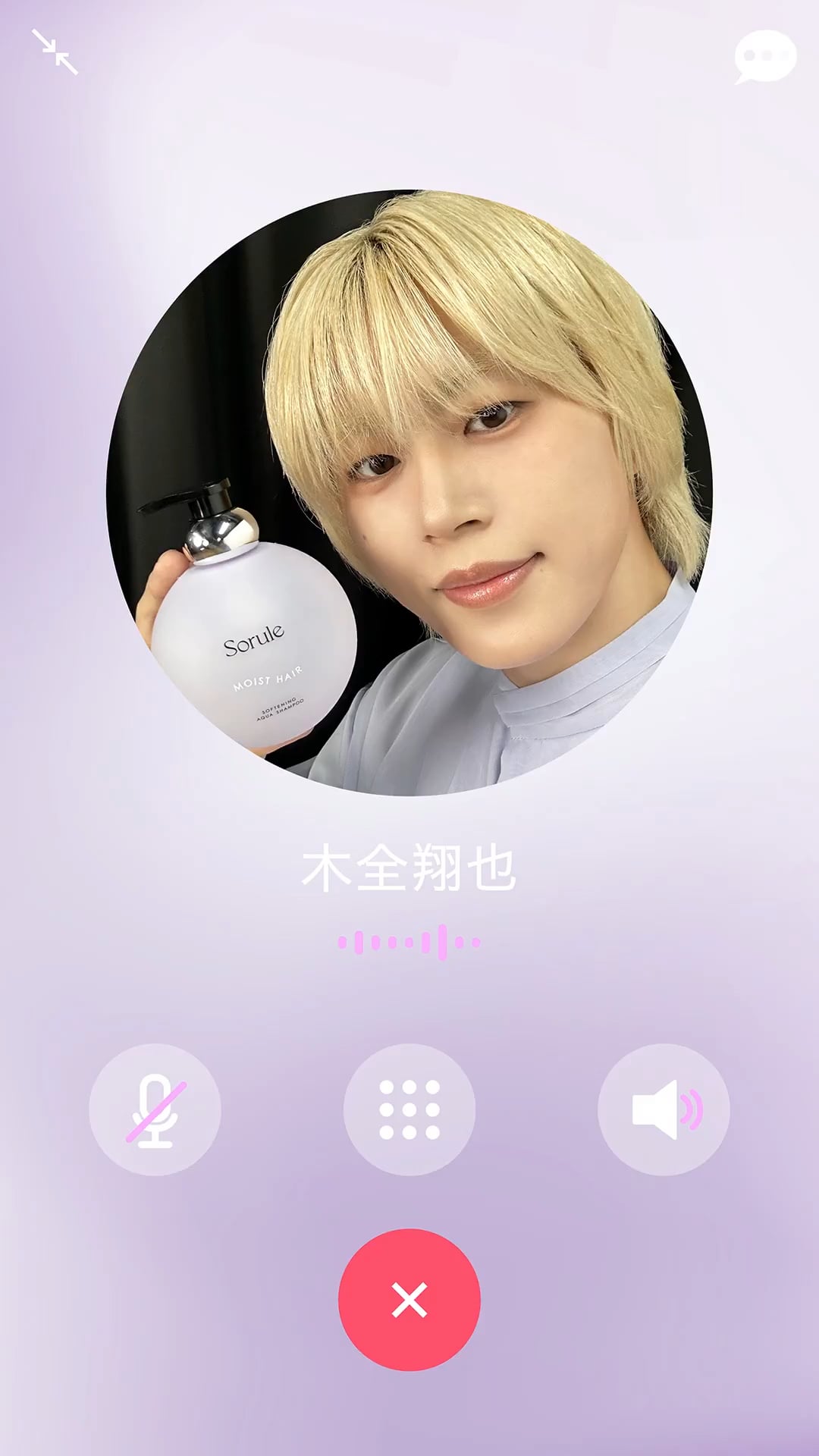Screen dimensions: 819x1456
Task: Toggle the speaker output
Action: coord(664,1109)
